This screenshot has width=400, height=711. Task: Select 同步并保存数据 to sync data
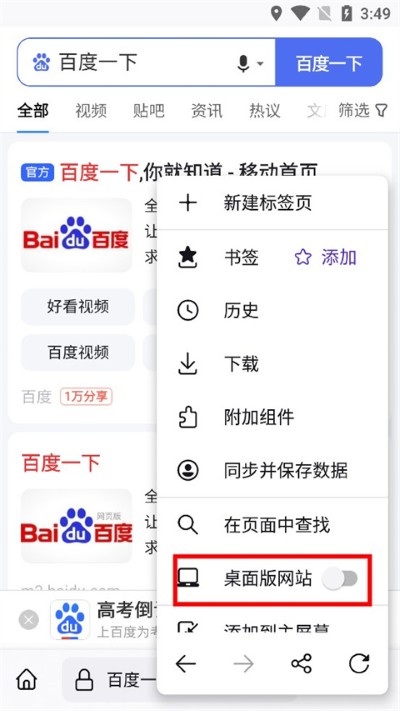coord(272,471)
